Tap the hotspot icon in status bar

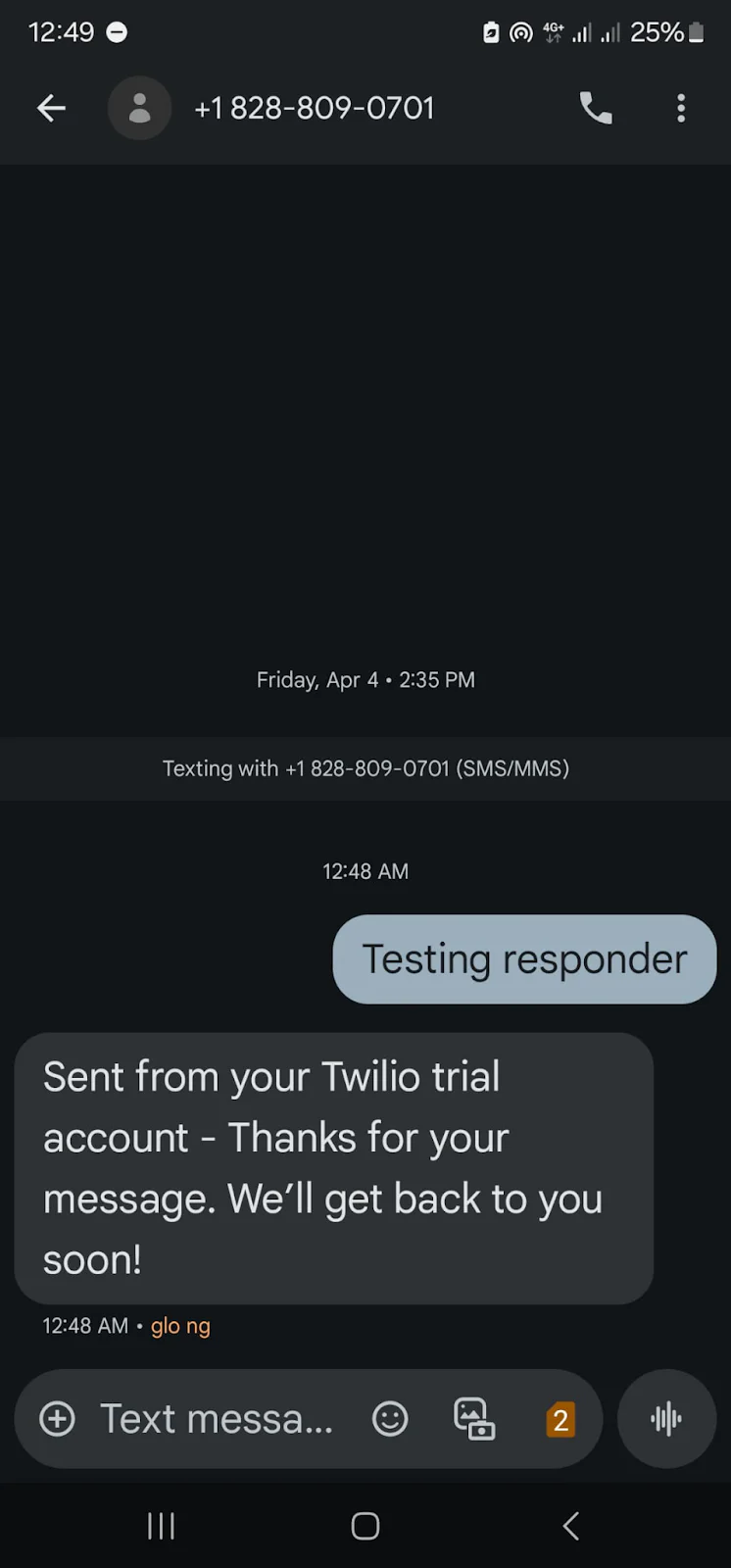(x=520, y=31)
